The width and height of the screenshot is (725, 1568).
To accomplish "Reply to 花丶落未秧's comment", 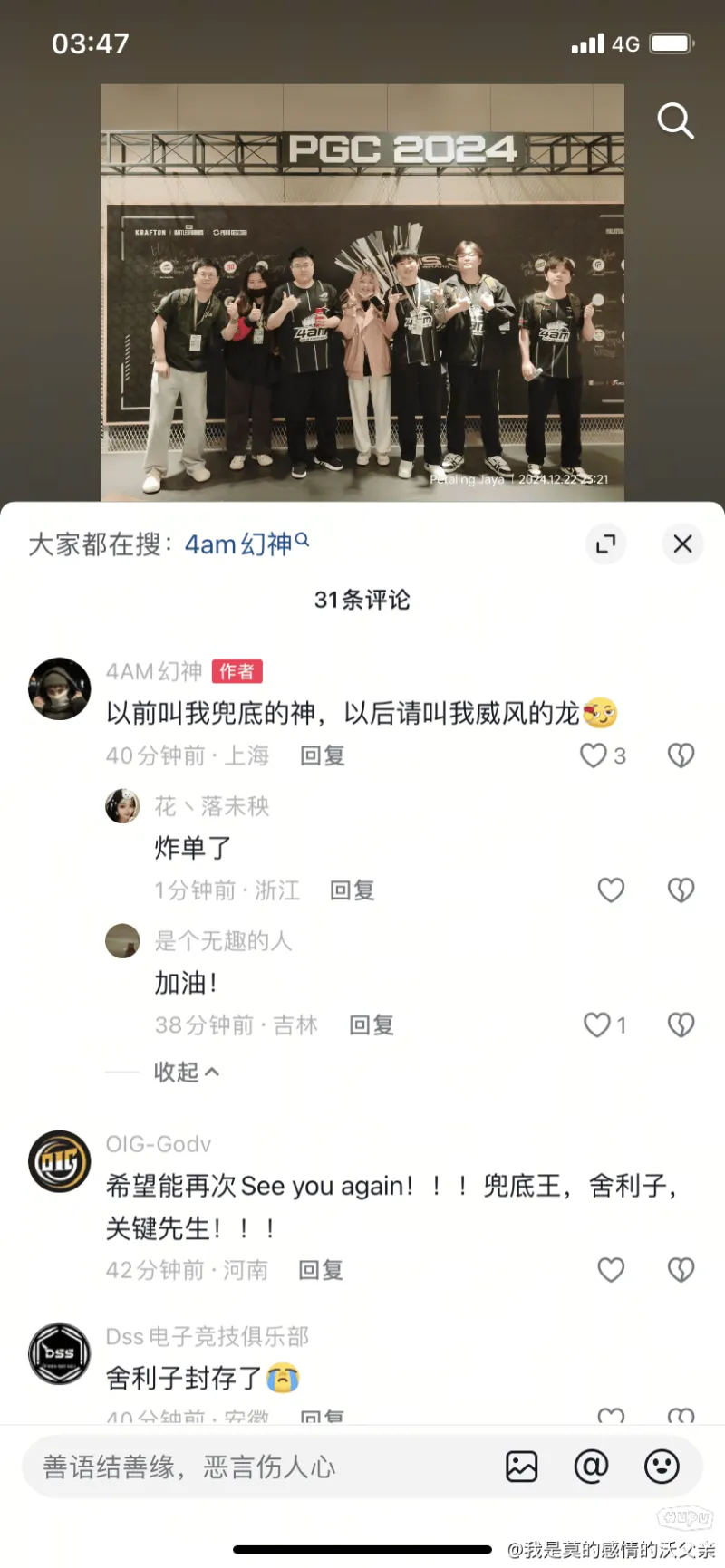I will click(353, 890).
